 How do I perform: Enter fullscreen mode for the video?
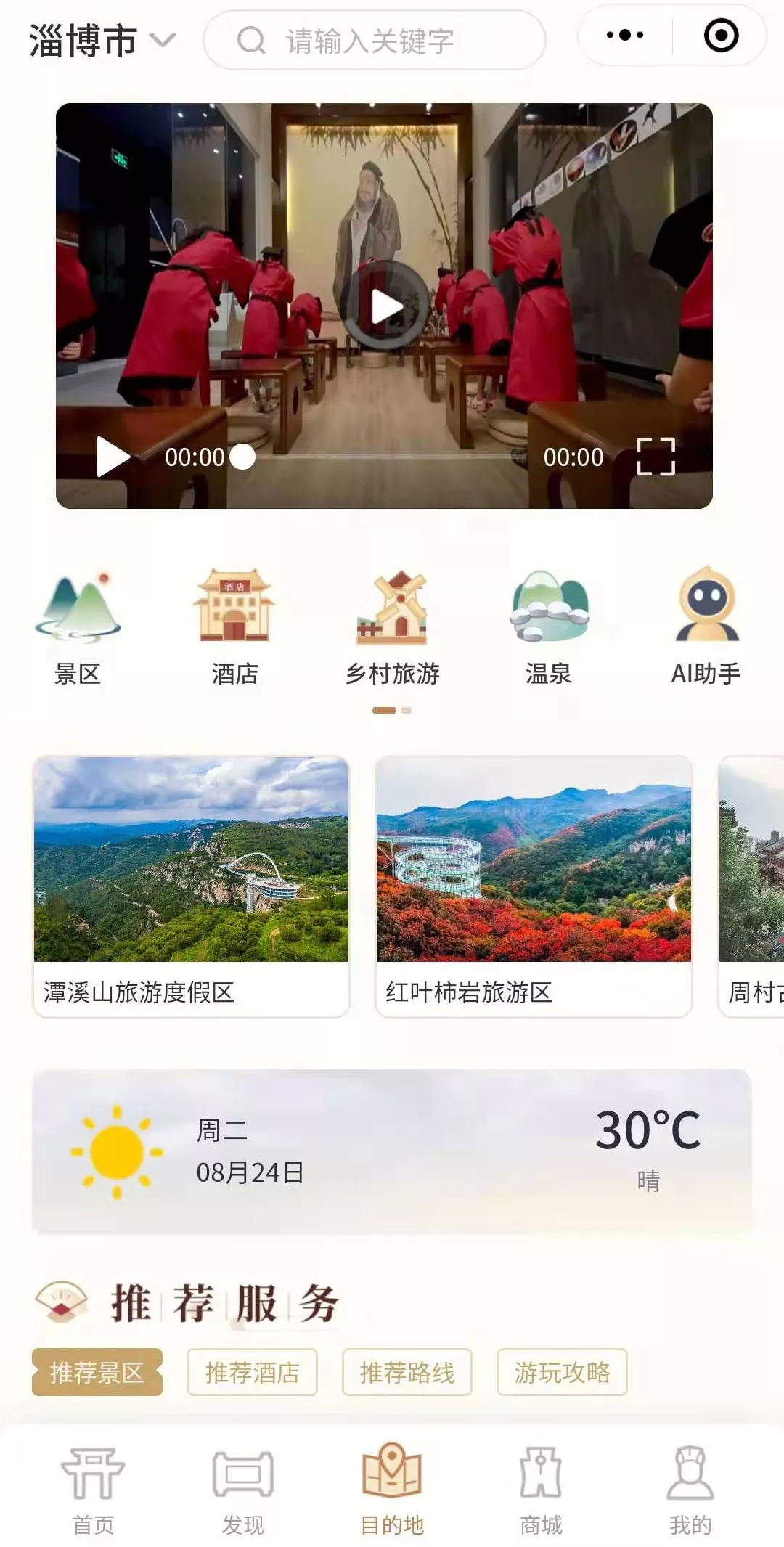point(656,457)
